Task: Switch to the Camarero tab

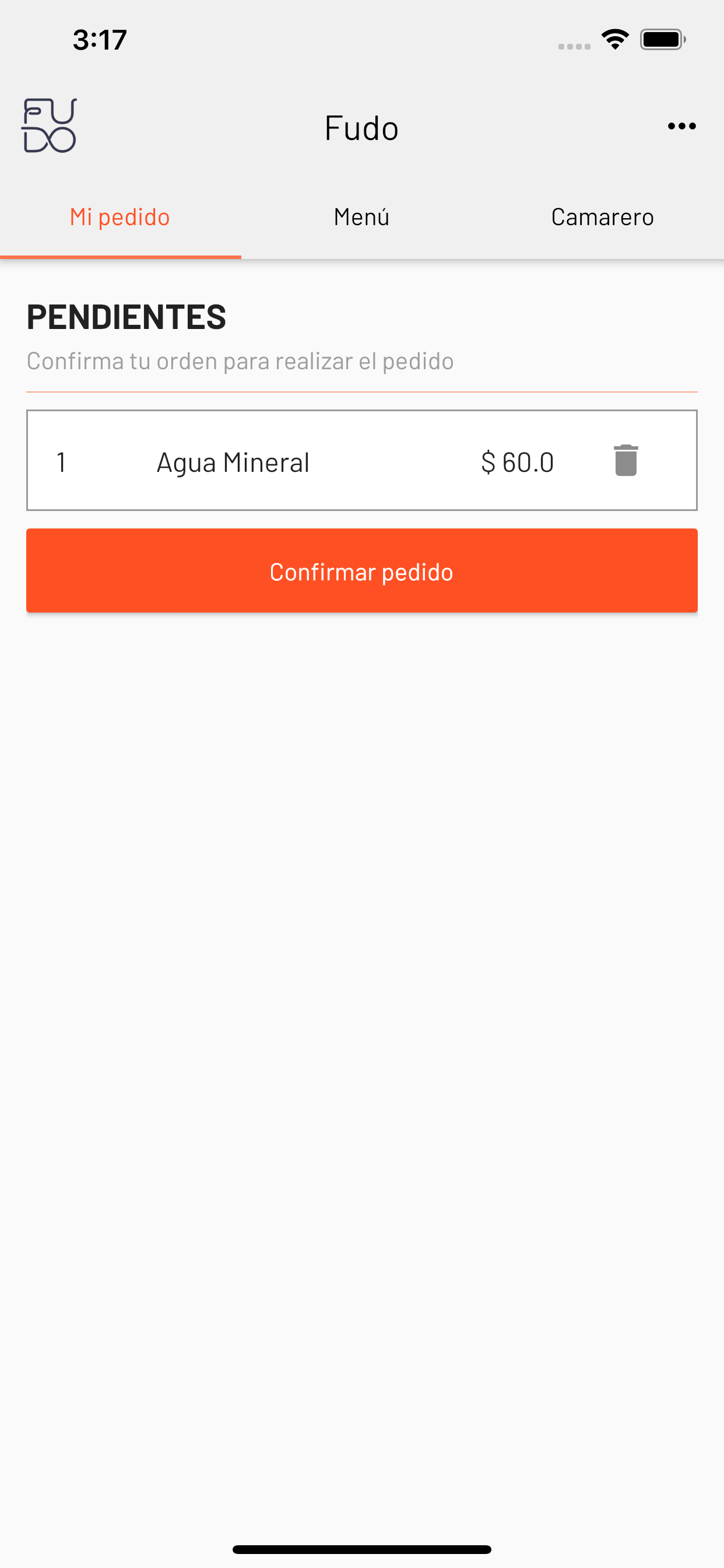Action: click(602, 216)
